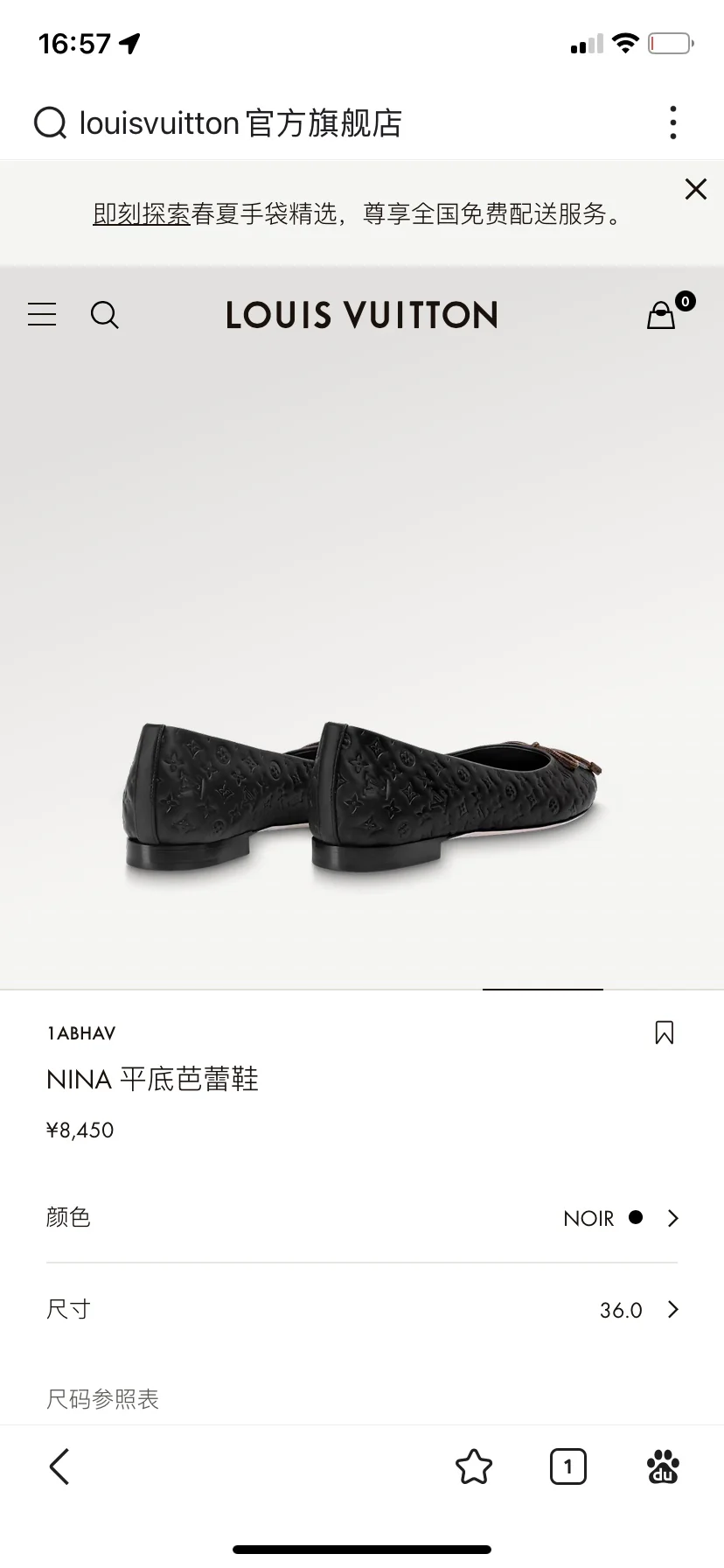The height and width of the screenshot is (1568, 724).
Task: Open the Baidu home paw icon
Action: pos(663,1467)
